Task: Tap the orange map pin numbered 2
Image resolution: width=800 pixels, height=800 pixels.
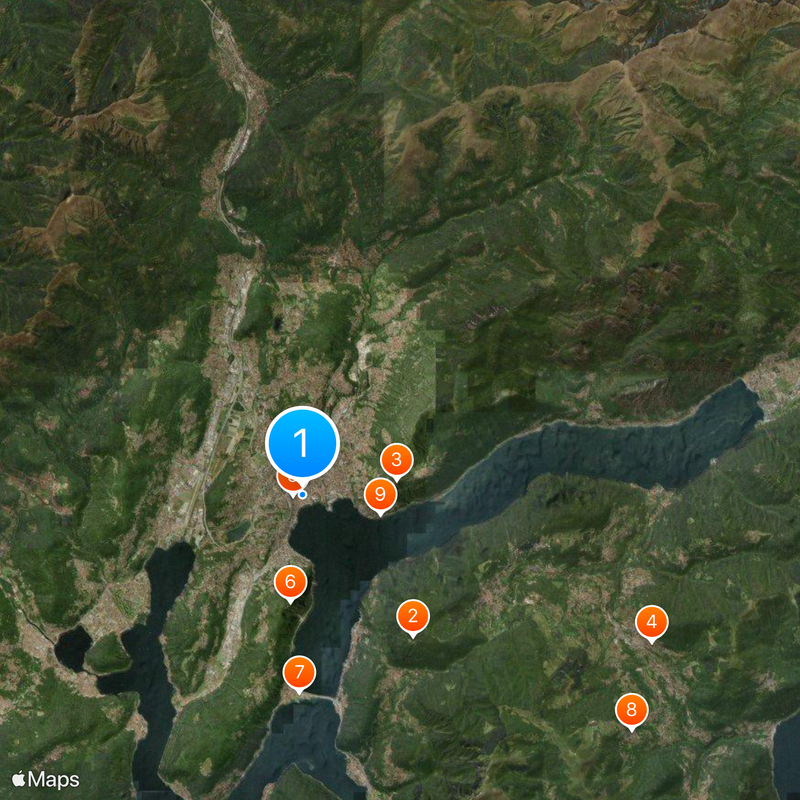Action: click(413, 617)
